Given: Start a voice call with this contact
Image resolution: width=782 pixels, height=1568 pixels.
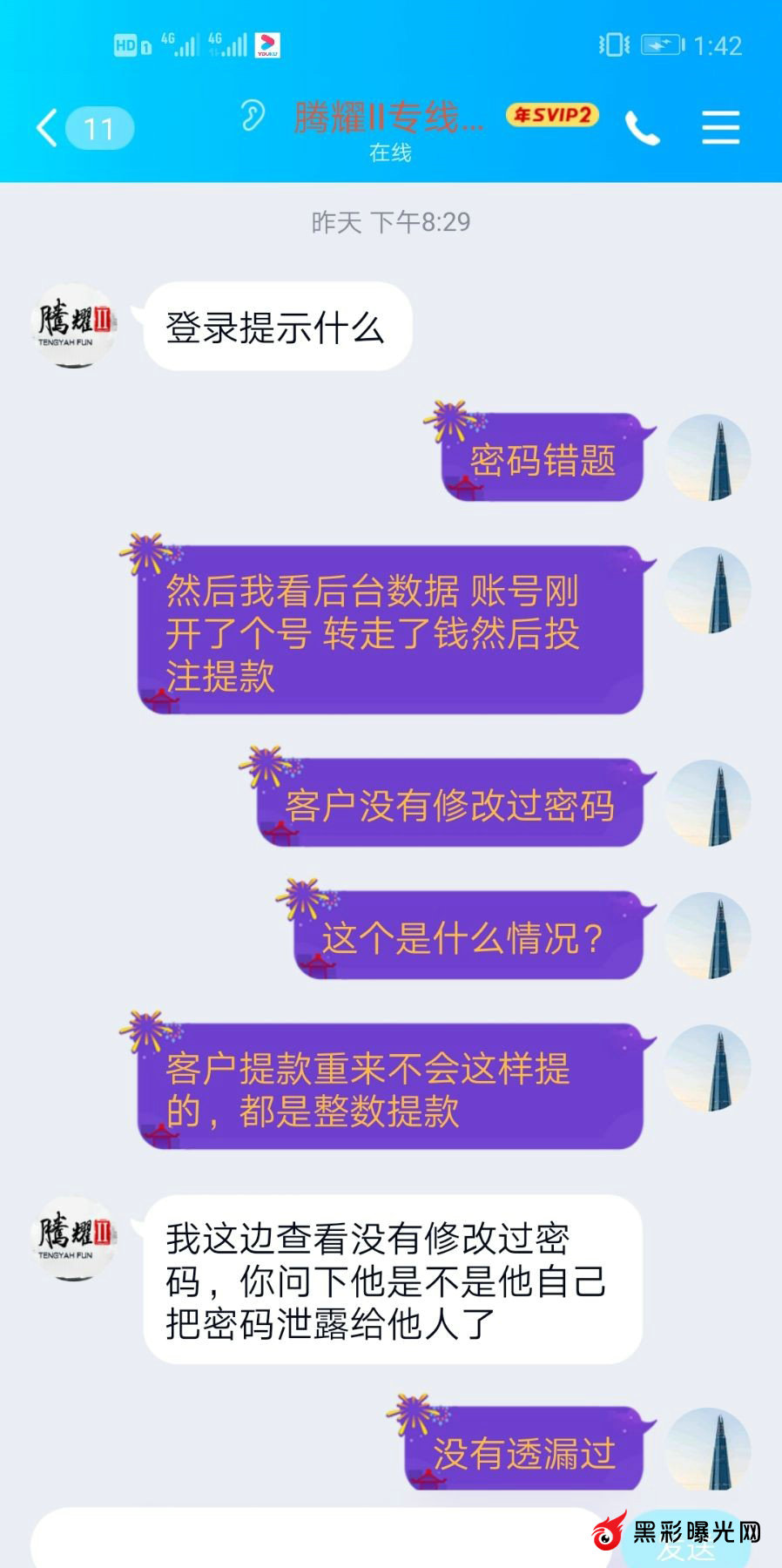Looking at the screenshot, I should pyautogui.click(x=642, y=129).
